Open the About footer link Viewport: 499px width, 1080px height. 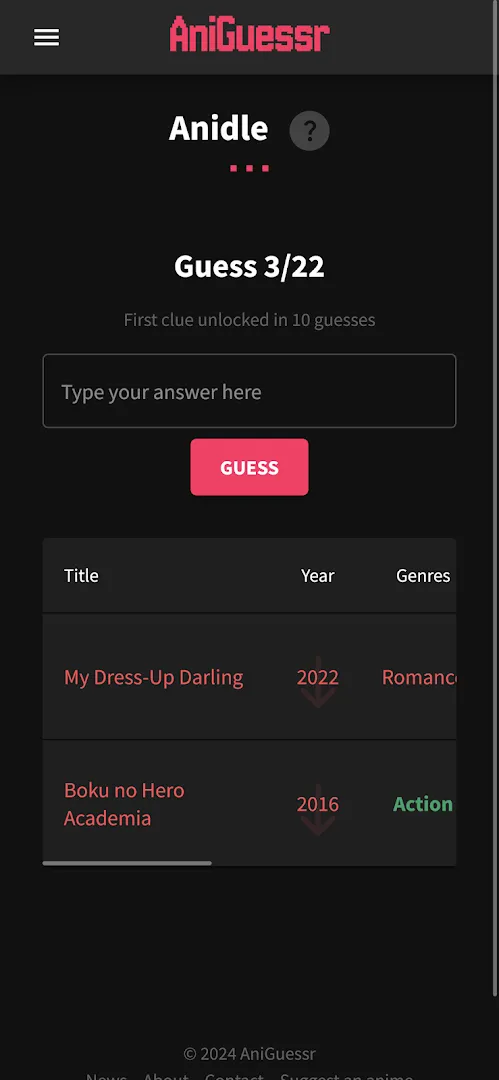pyautogui.click(x=165, y=1077)
